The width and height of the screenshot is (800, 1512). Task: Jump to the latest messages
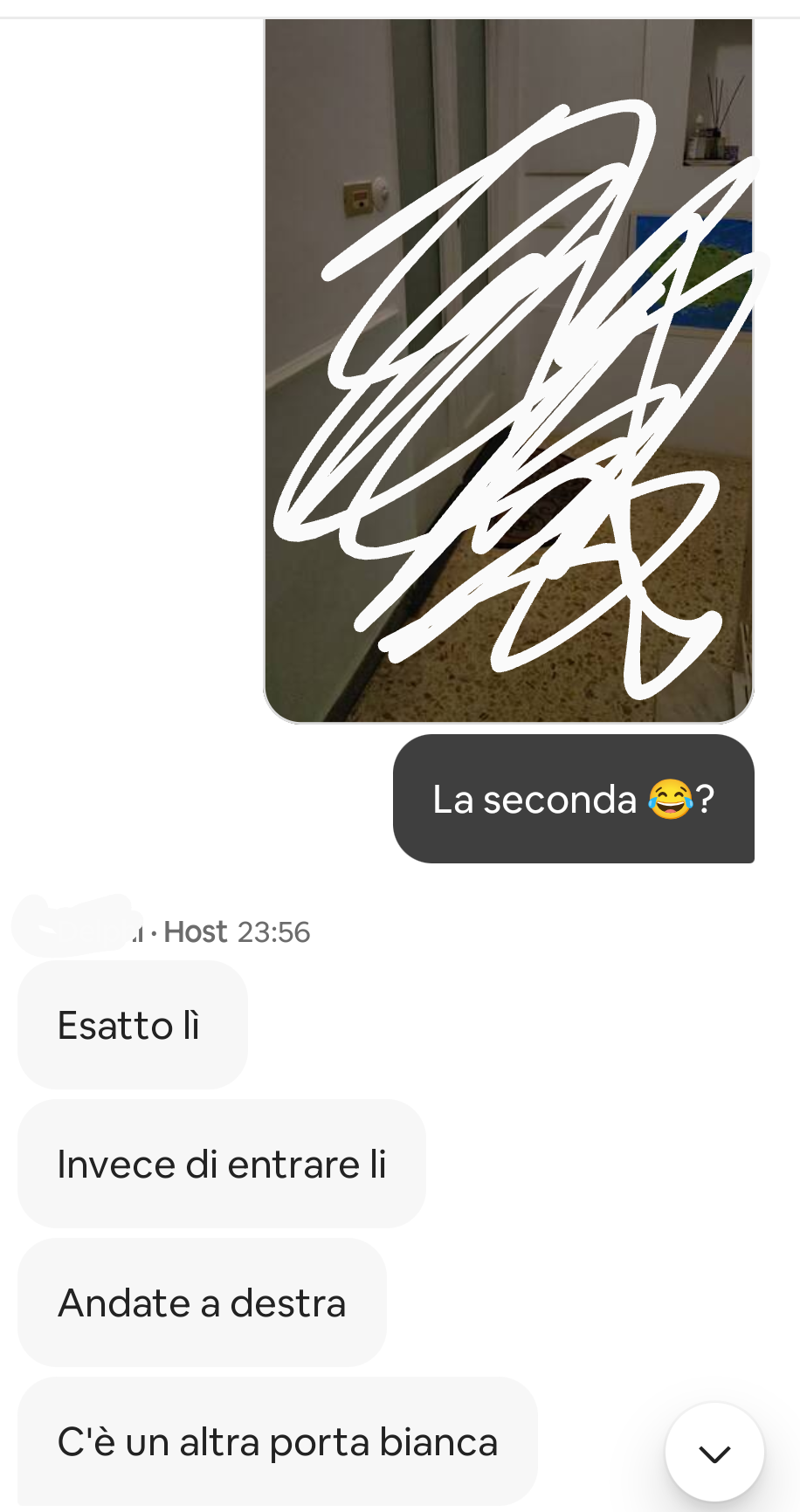pos(714,1453)
